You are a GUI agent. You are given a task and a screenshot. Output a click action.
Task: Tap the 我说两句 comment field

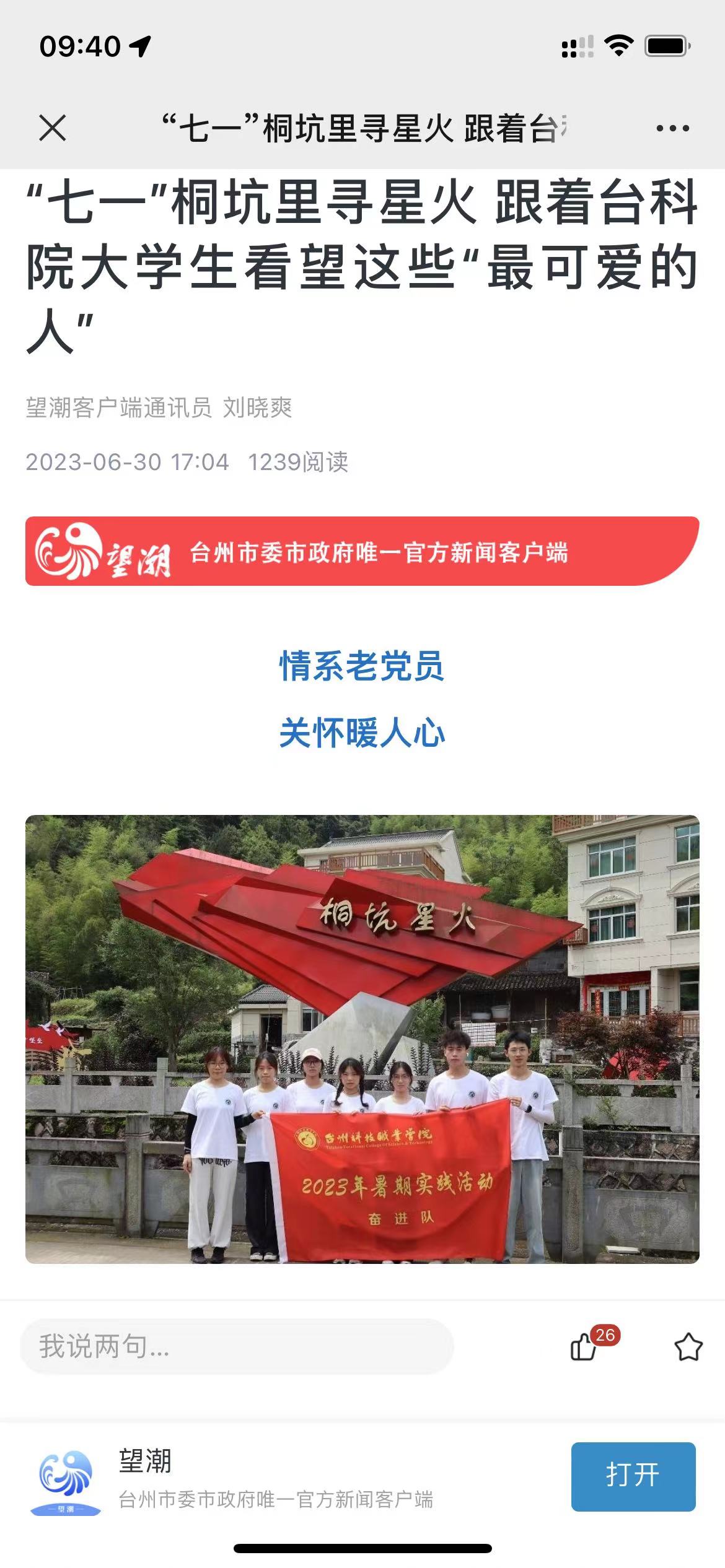click(237, 1347)
